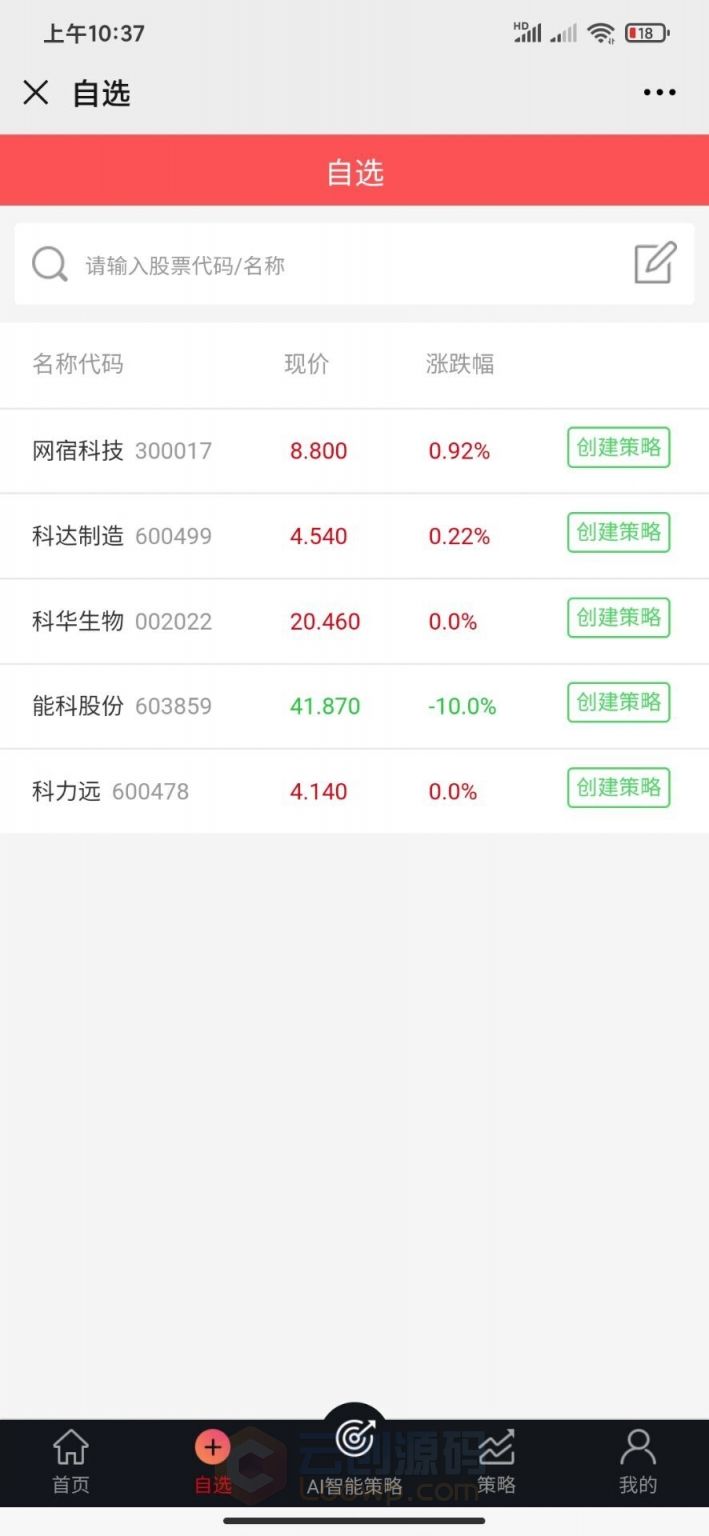Screen dimensions: 709x1536
Task: Create strategy for 科华生物
Action: tap(619, 618)
